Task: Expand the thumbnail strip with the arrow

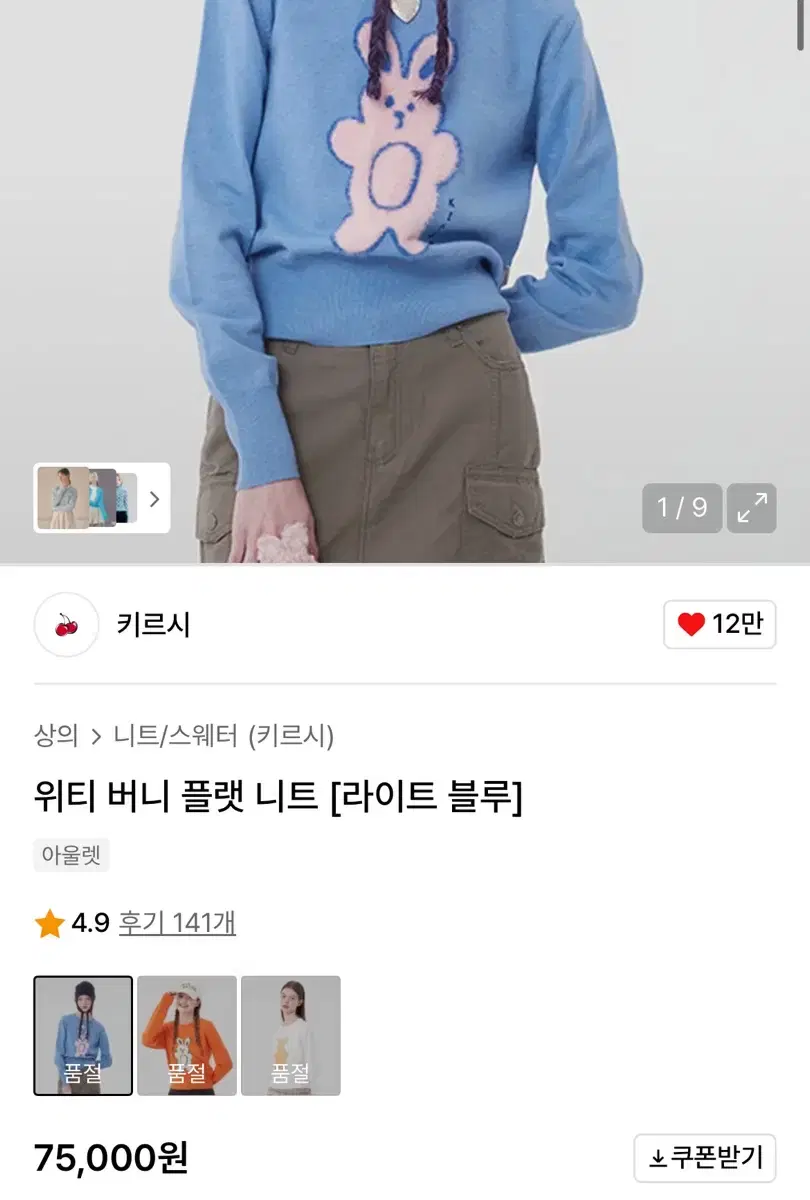Action: (x=152, y=498)
